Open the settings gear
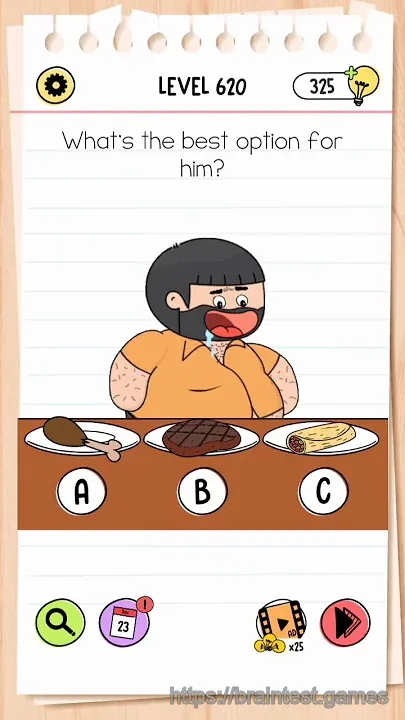Viewport: 405px width, 720px height. pos(56,85)
